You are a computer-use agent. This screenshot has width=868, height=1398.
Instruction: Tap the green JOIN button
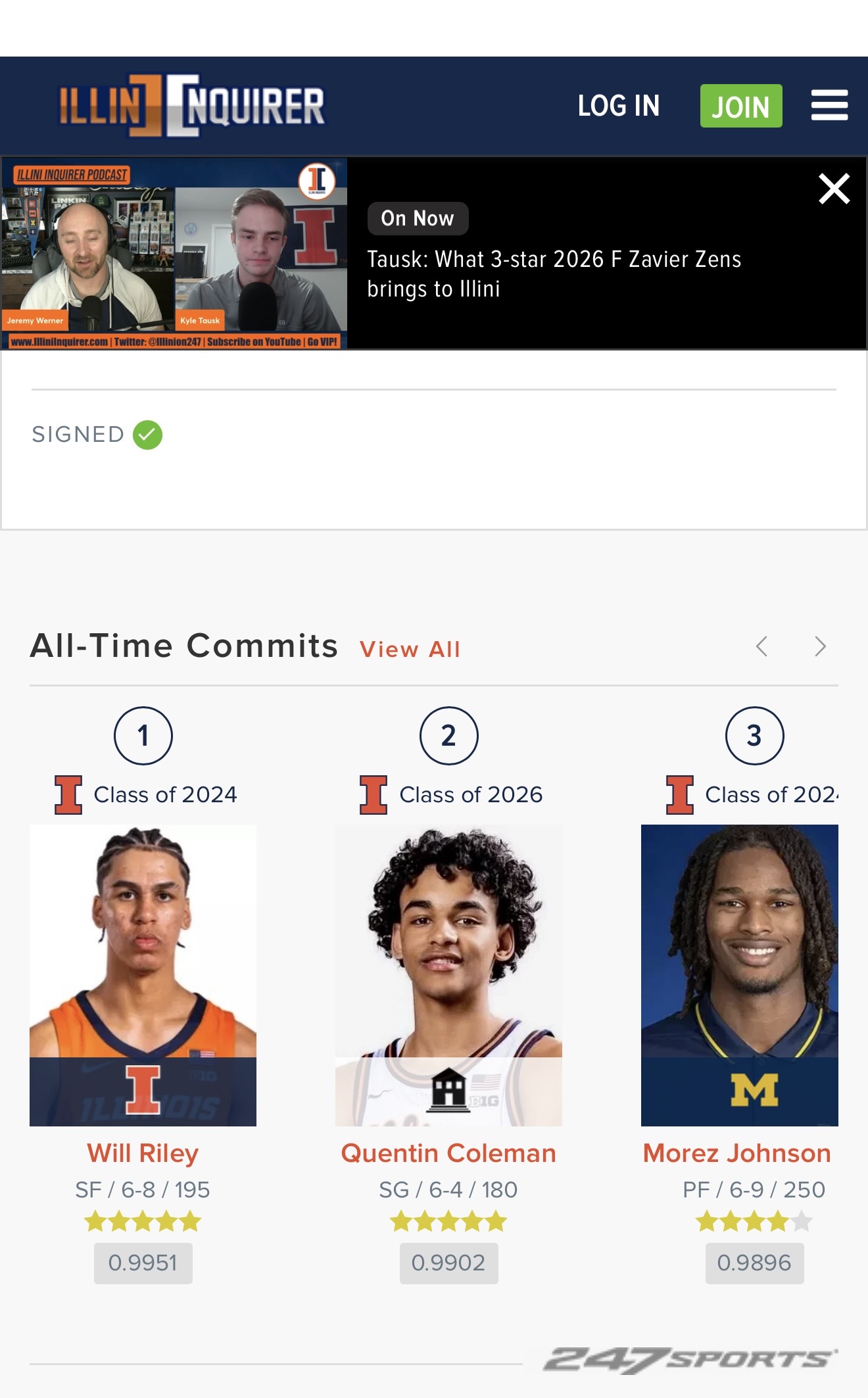pyautogui.click(x=740, y=106)
